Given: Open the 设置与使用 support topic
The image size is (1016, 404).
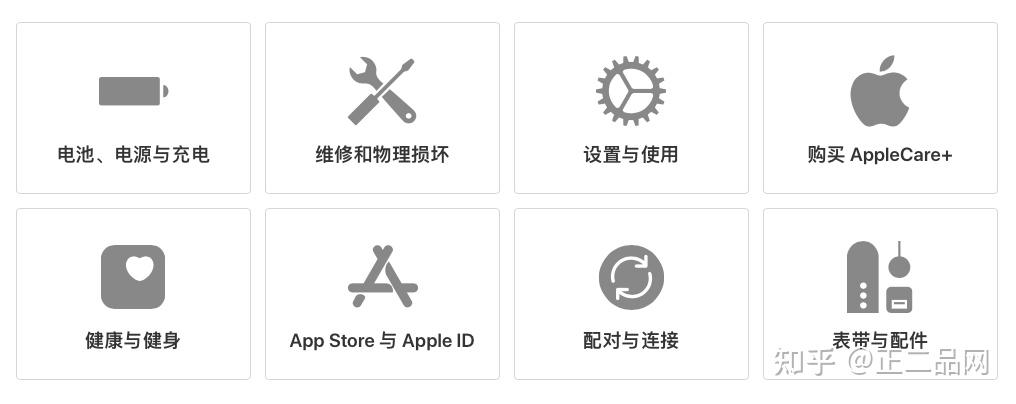Looking at the screenshot, I should coord(631,108).
